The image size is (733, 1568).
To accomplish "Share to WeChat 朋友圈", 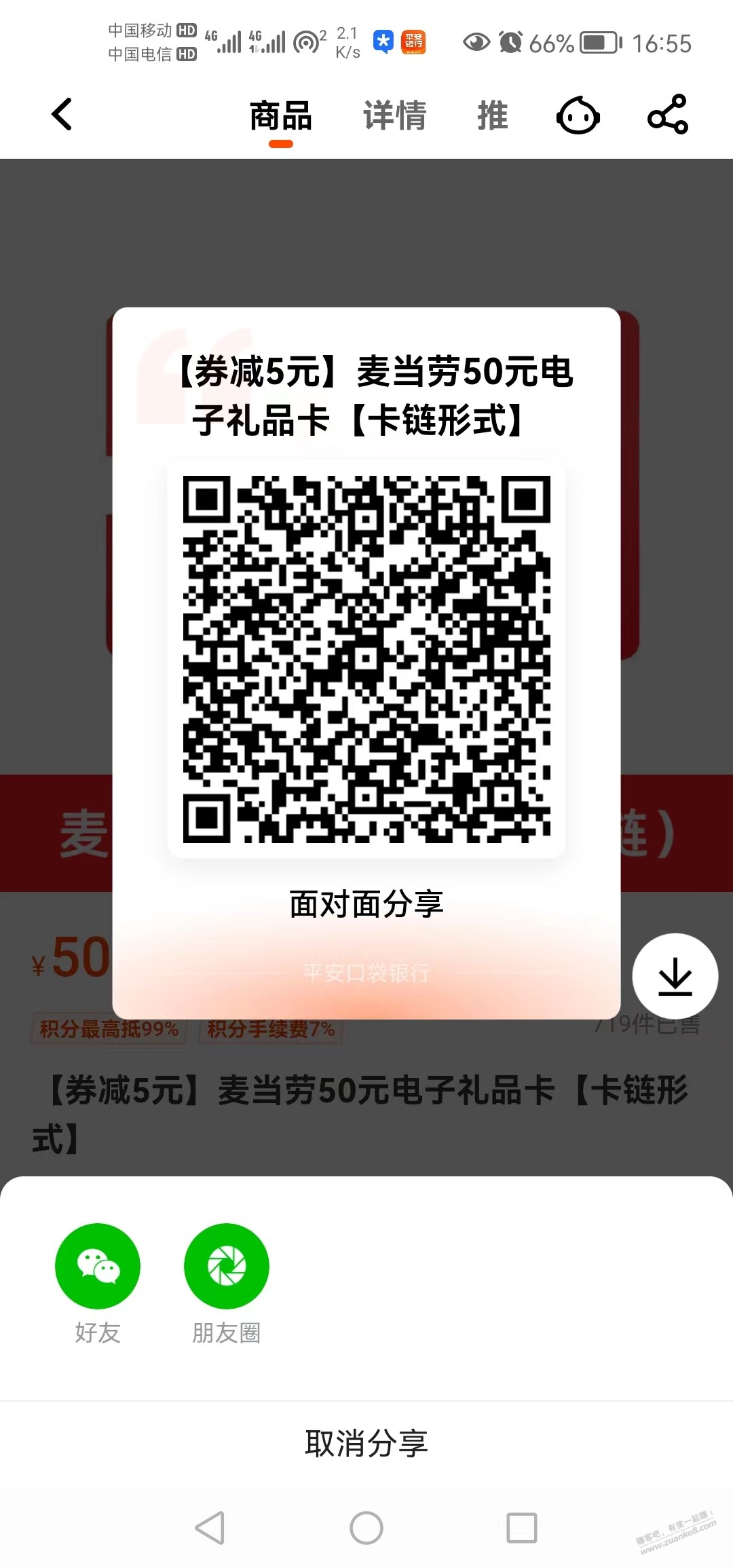I will coord(227,1267).
